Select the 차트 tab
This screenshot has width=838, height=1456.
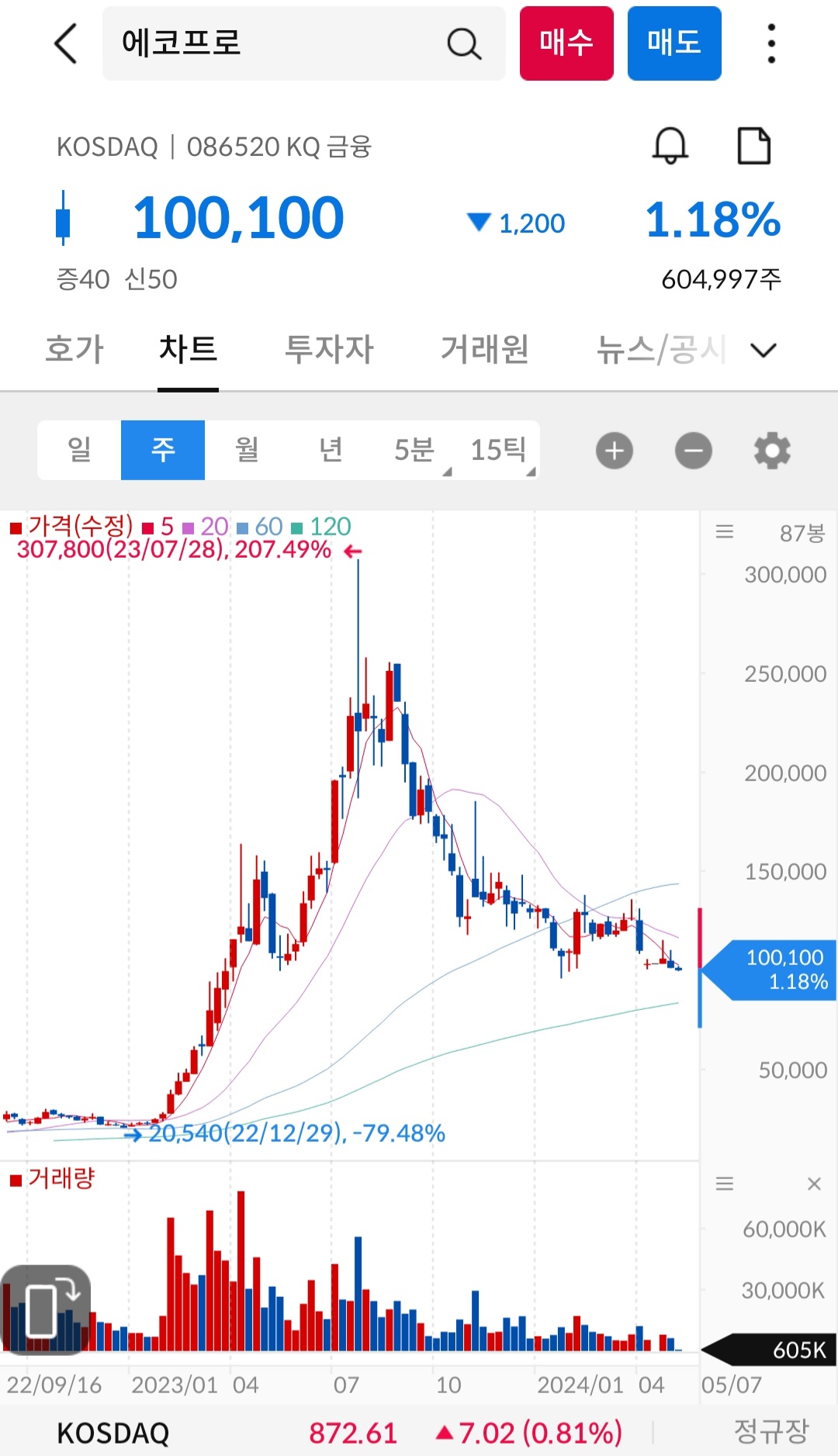pos(188,349)
